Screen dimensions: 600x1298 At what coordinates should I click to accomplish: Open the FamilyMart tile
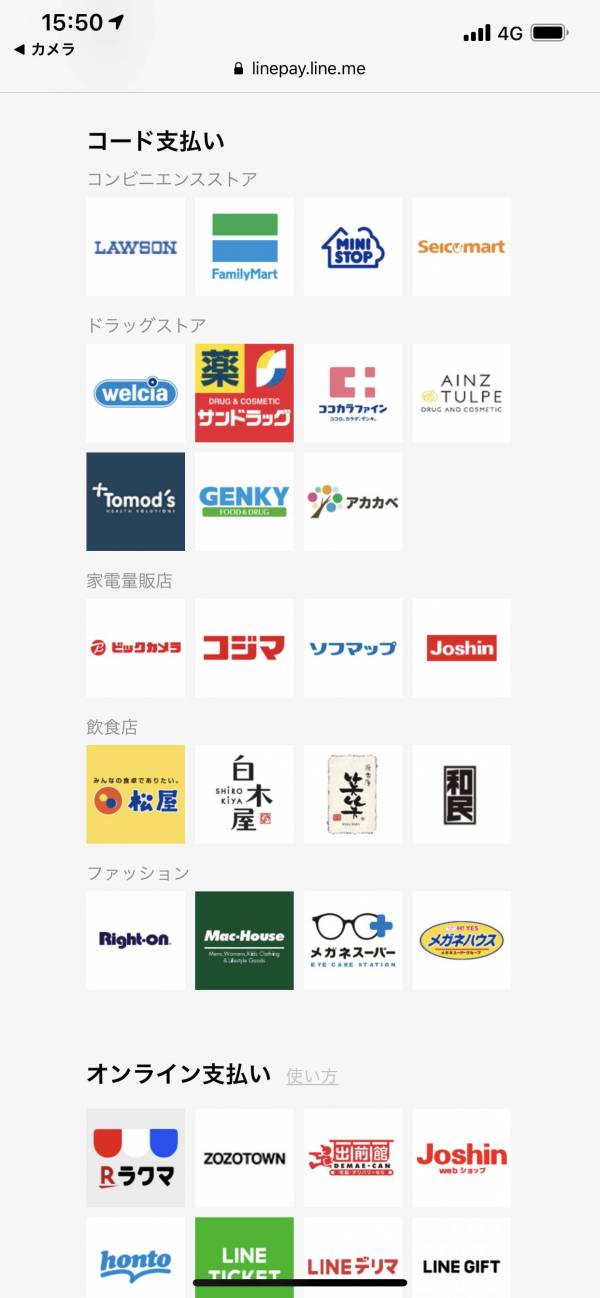[244, 246]
